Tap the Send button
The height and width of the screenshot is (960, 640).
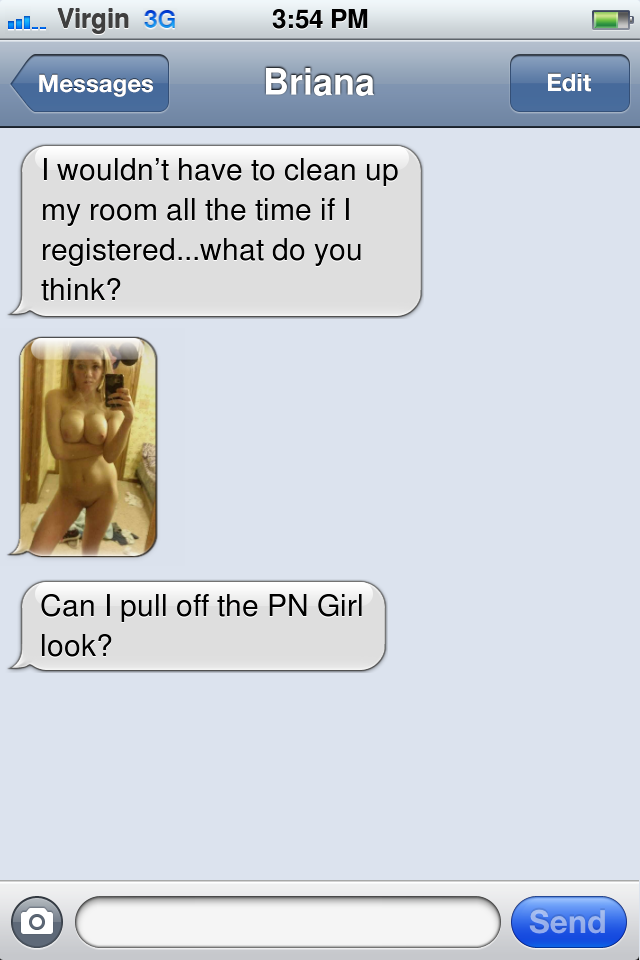tap(568, 921)
